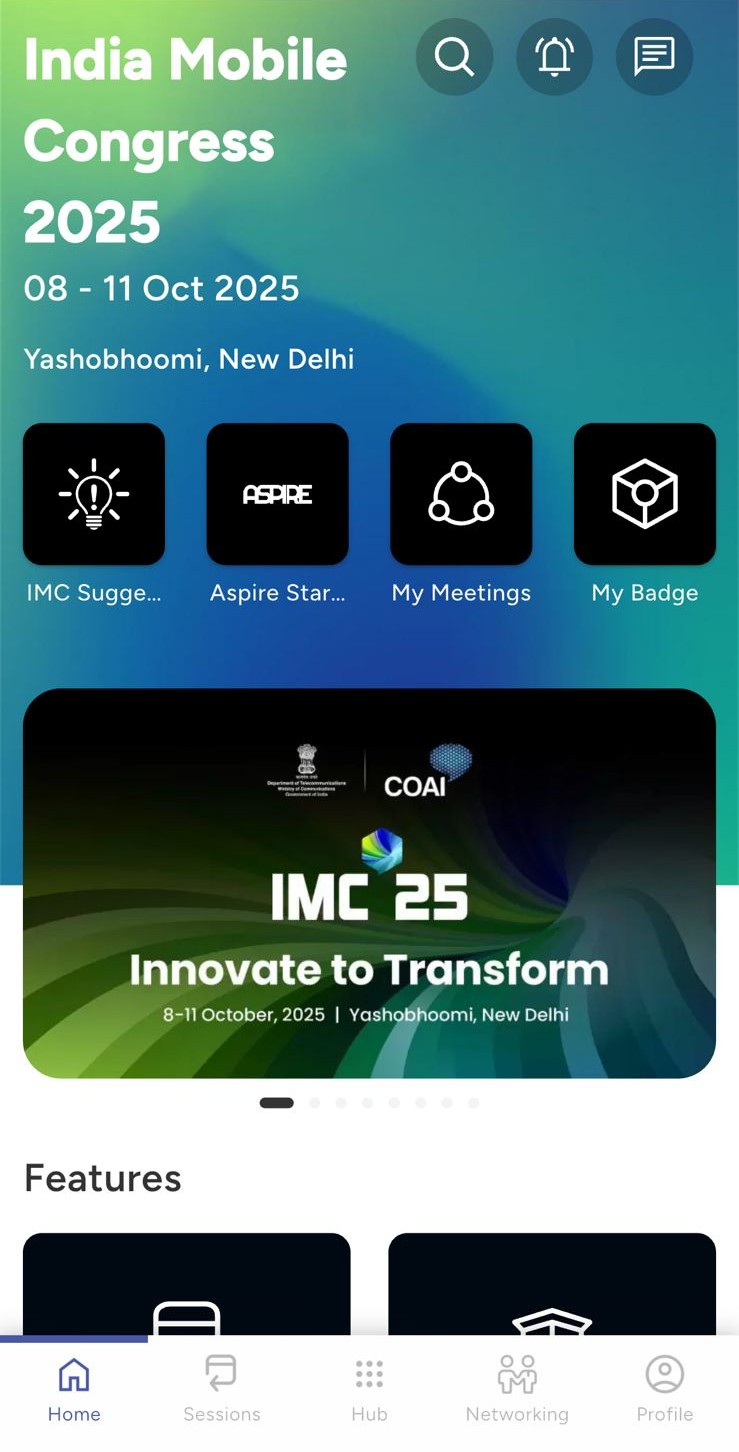Select the Home tab

74,1388
